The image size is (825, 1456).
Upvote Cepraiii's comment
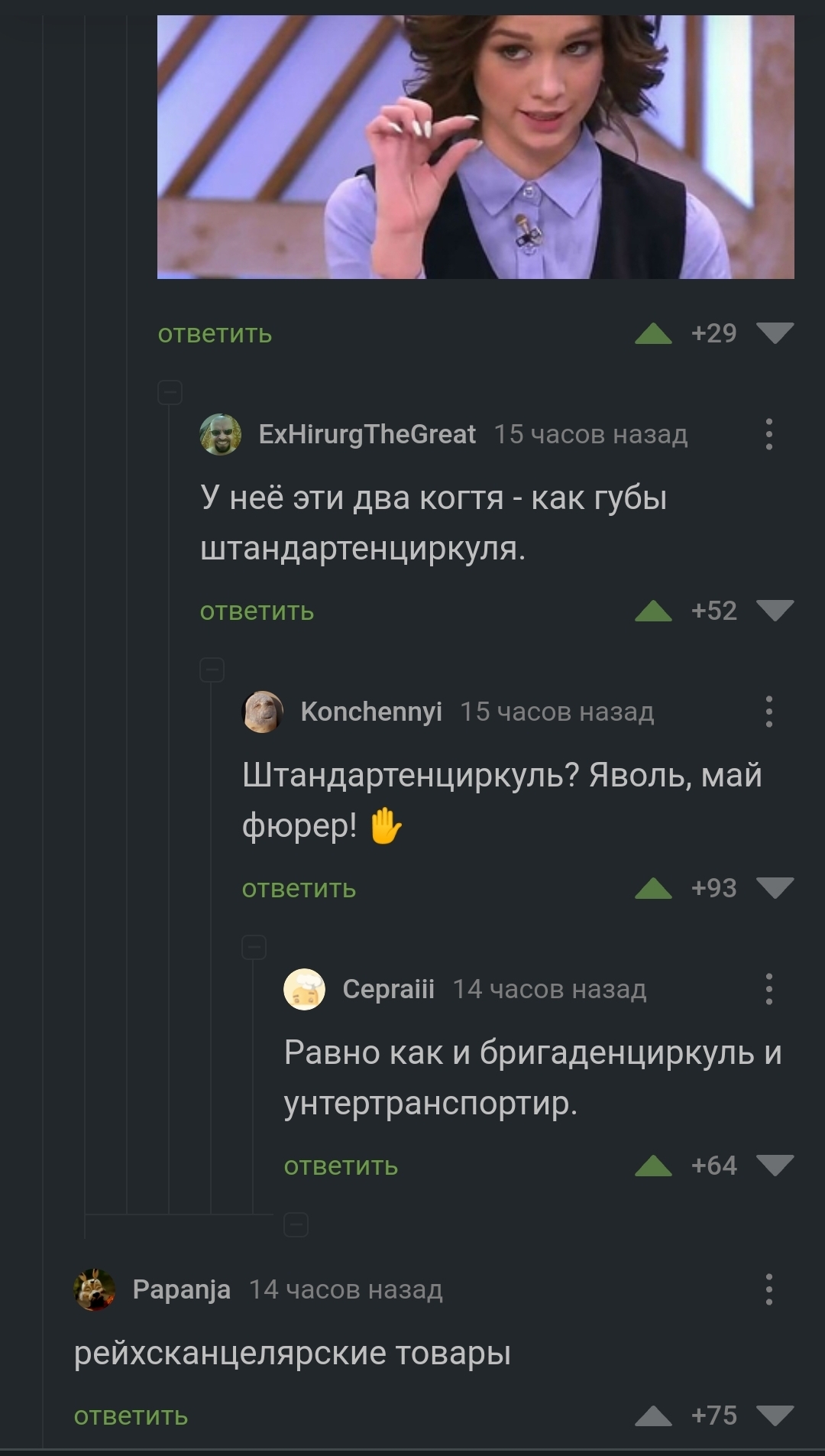tap(653, 1166)
